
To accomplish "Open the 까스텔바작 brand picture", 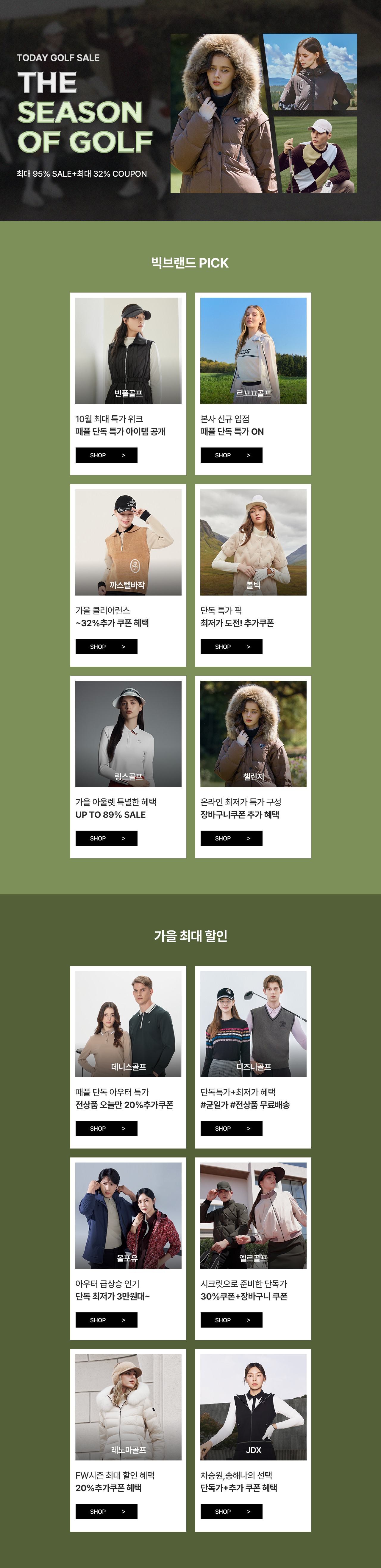I will point(128,542).
